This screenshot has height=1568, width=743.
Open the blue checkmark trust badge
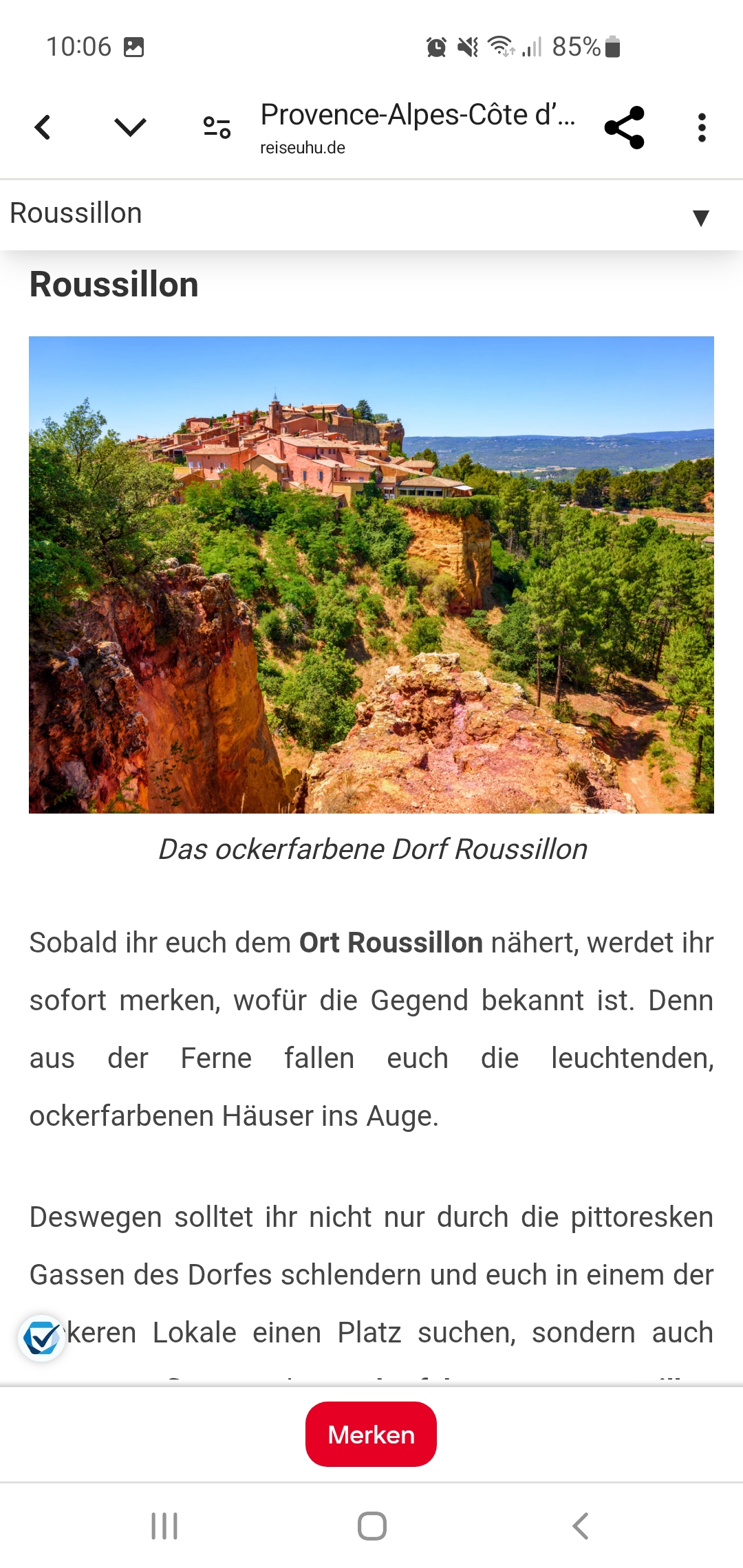point(42,1338)
